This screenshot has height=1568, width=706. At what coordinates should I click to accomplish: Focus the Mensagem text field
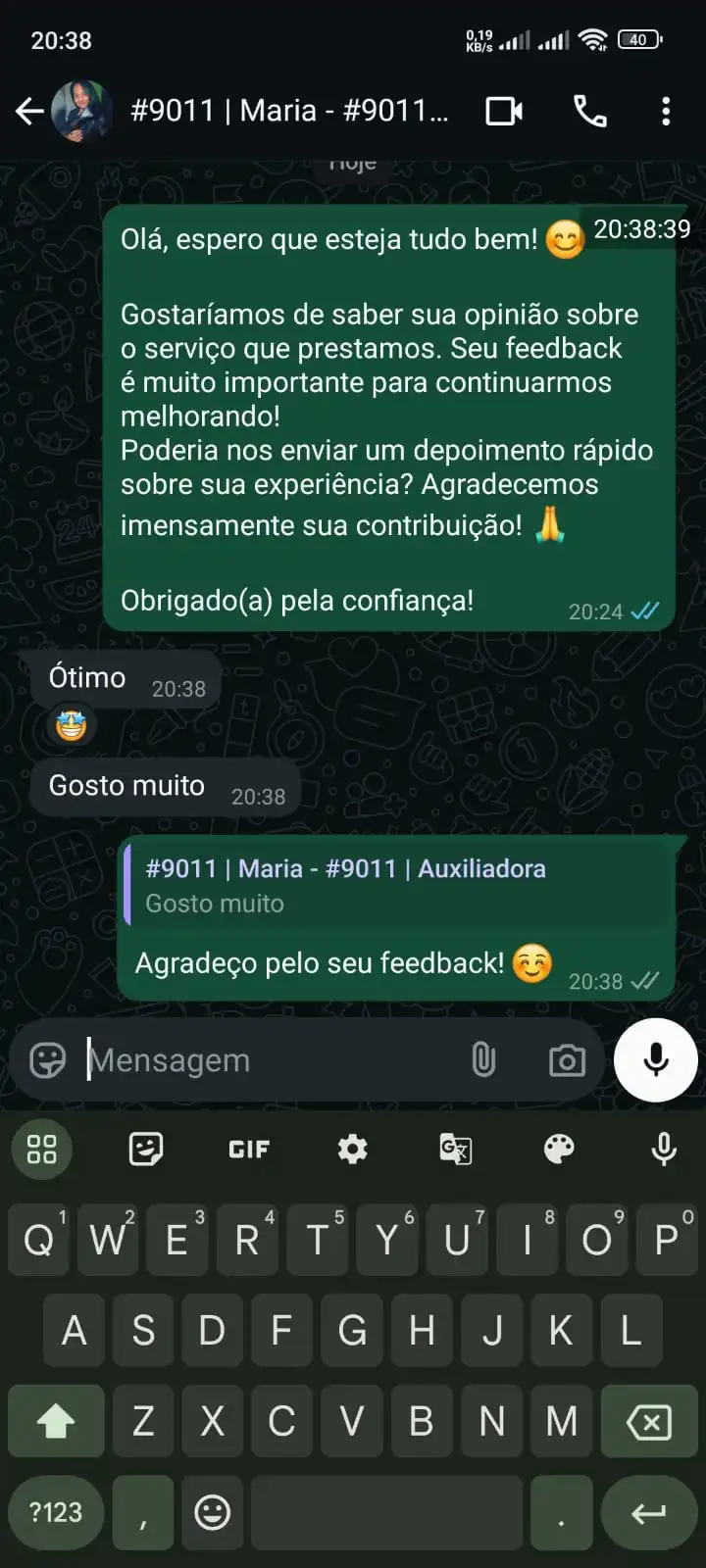pos(265,1060)
